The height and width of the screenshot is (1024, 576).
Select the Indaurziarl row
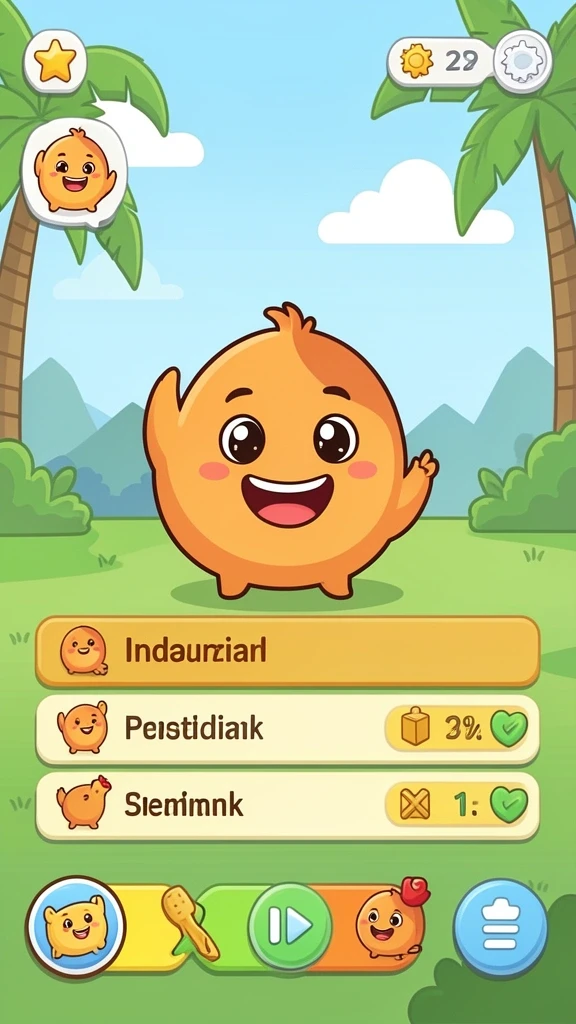288,651
